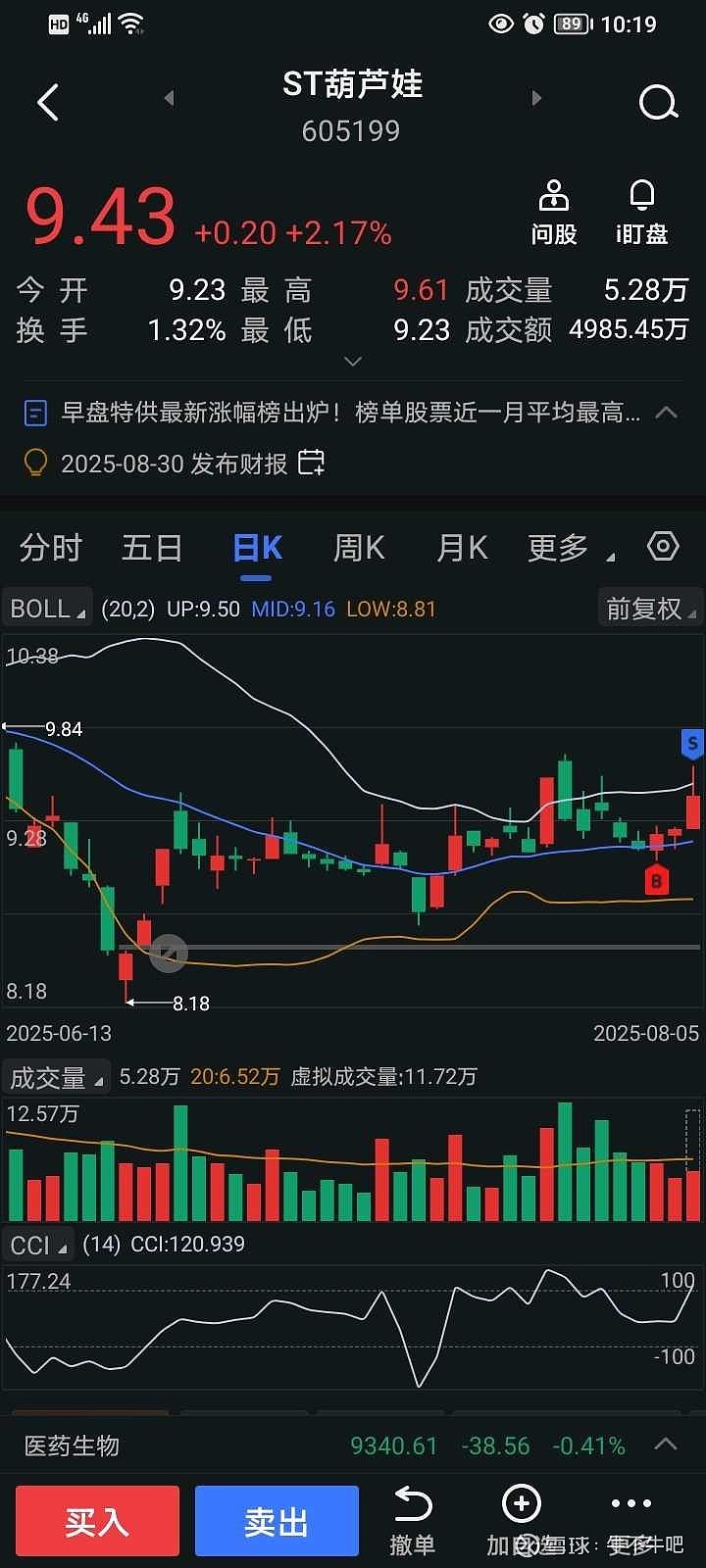Image resolution: width=706 pixels, height=1568 pixels.
Task: Open i盯盘 alert bell
Action: 642,213
